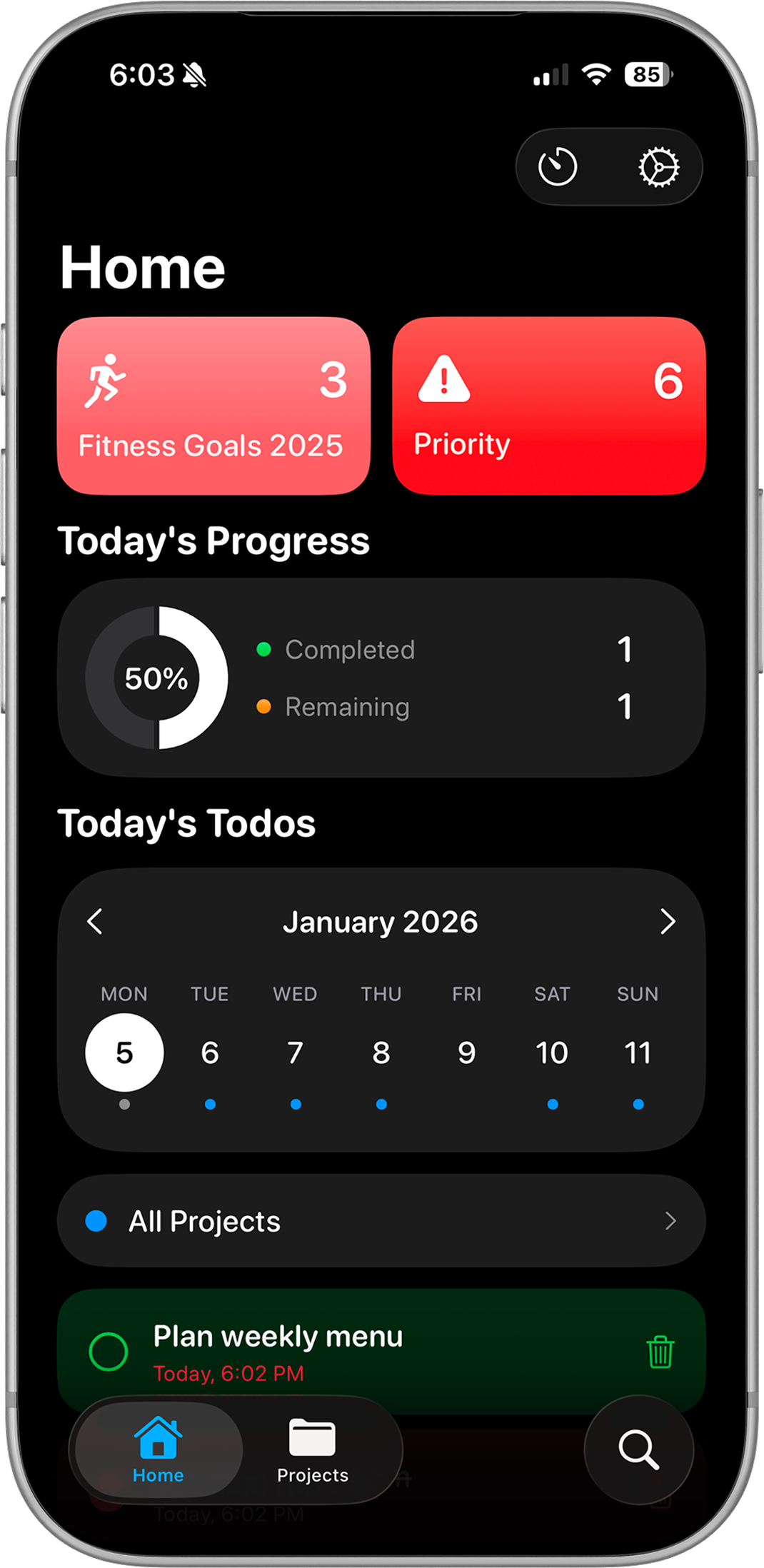The width and height of the screenshot is (764, 1568).
Task: Tap the runner icon on Fitness Goals card
Action: tap(109, 379)
